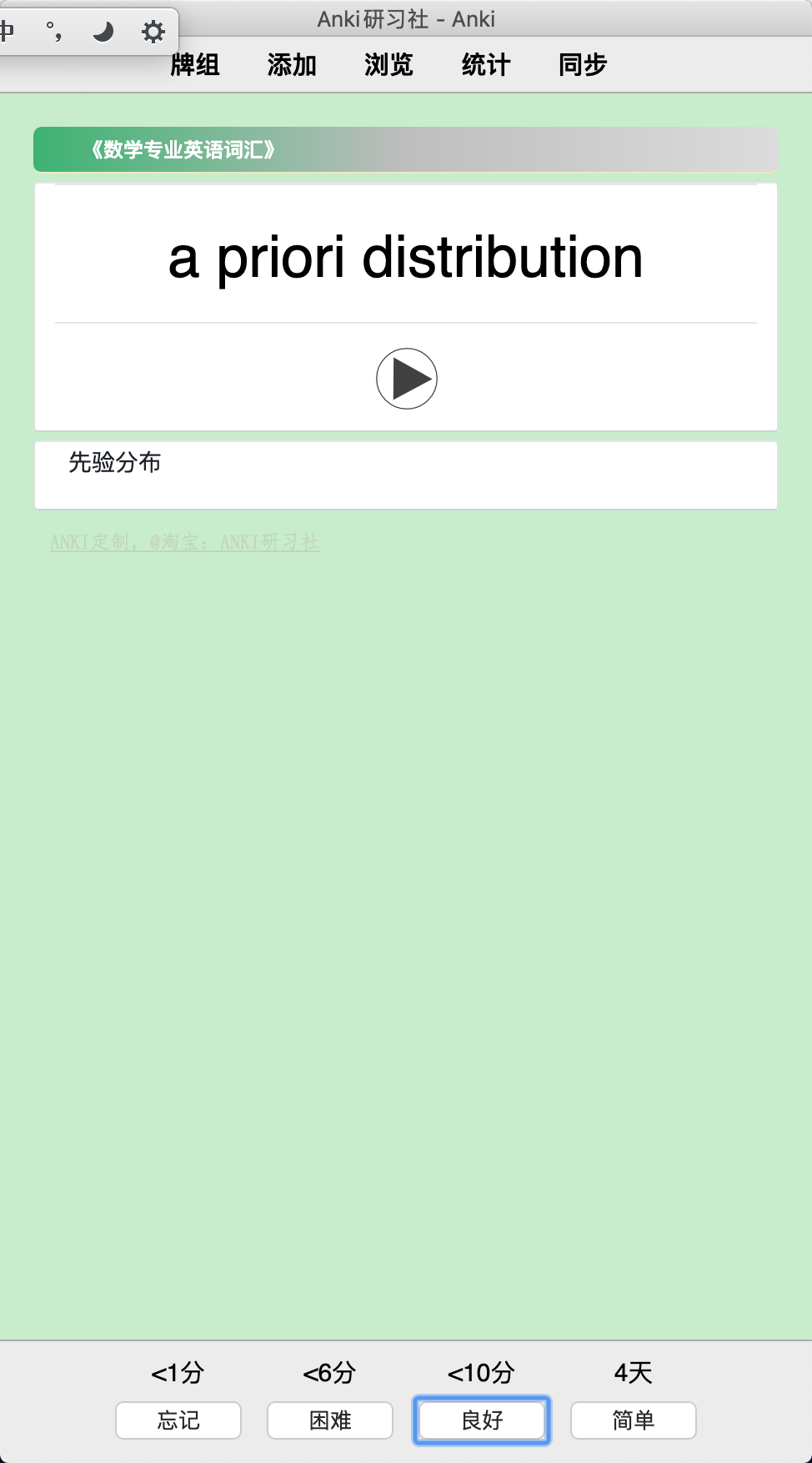The width and height of the screenshot is (812, 1463).
Task: Select 添加 to add a card
Action: (292, 64)
